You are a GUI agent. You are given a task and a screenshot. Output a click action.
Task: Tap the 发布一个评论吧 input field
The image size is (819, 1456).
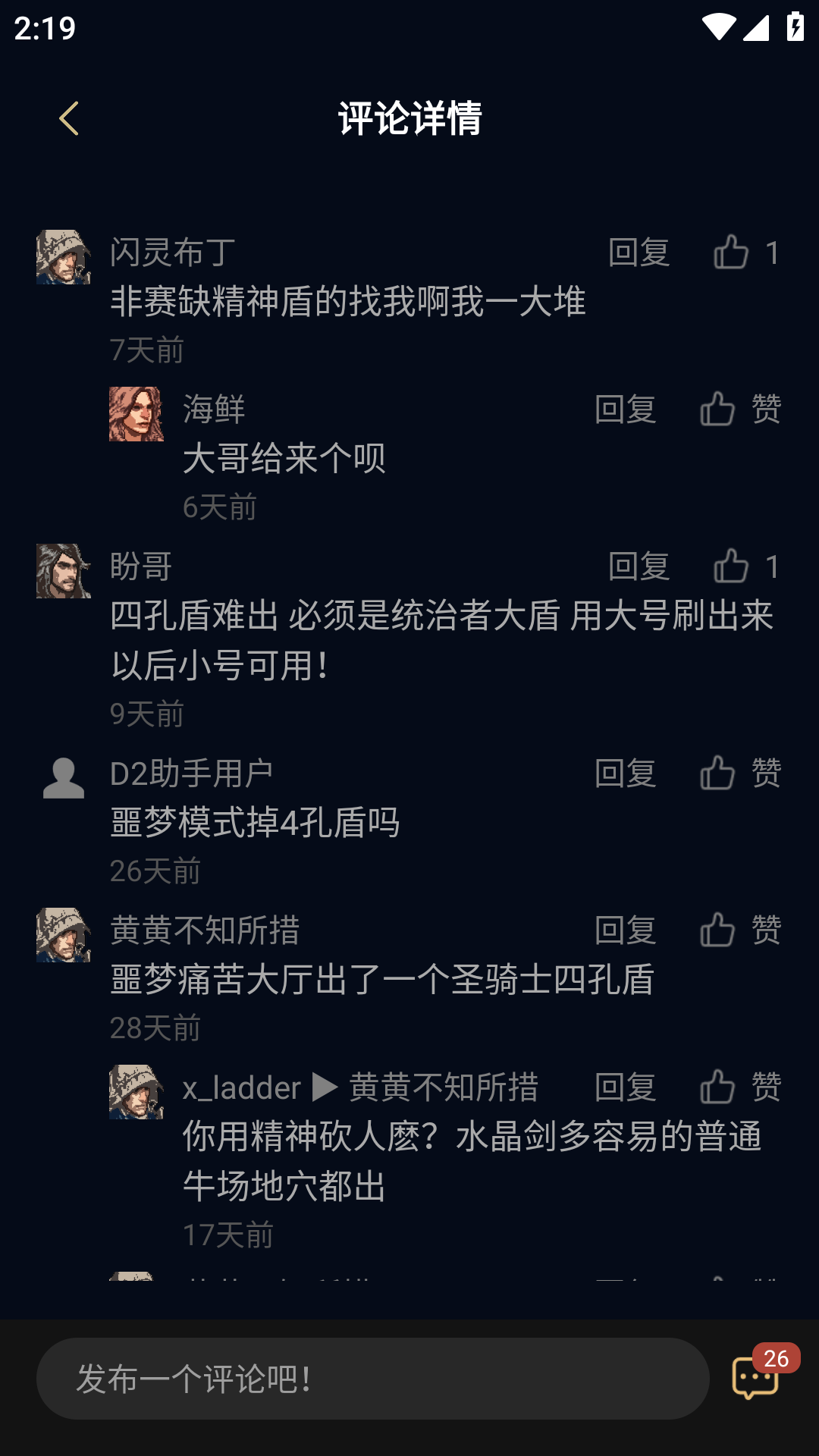(372, 1379)
